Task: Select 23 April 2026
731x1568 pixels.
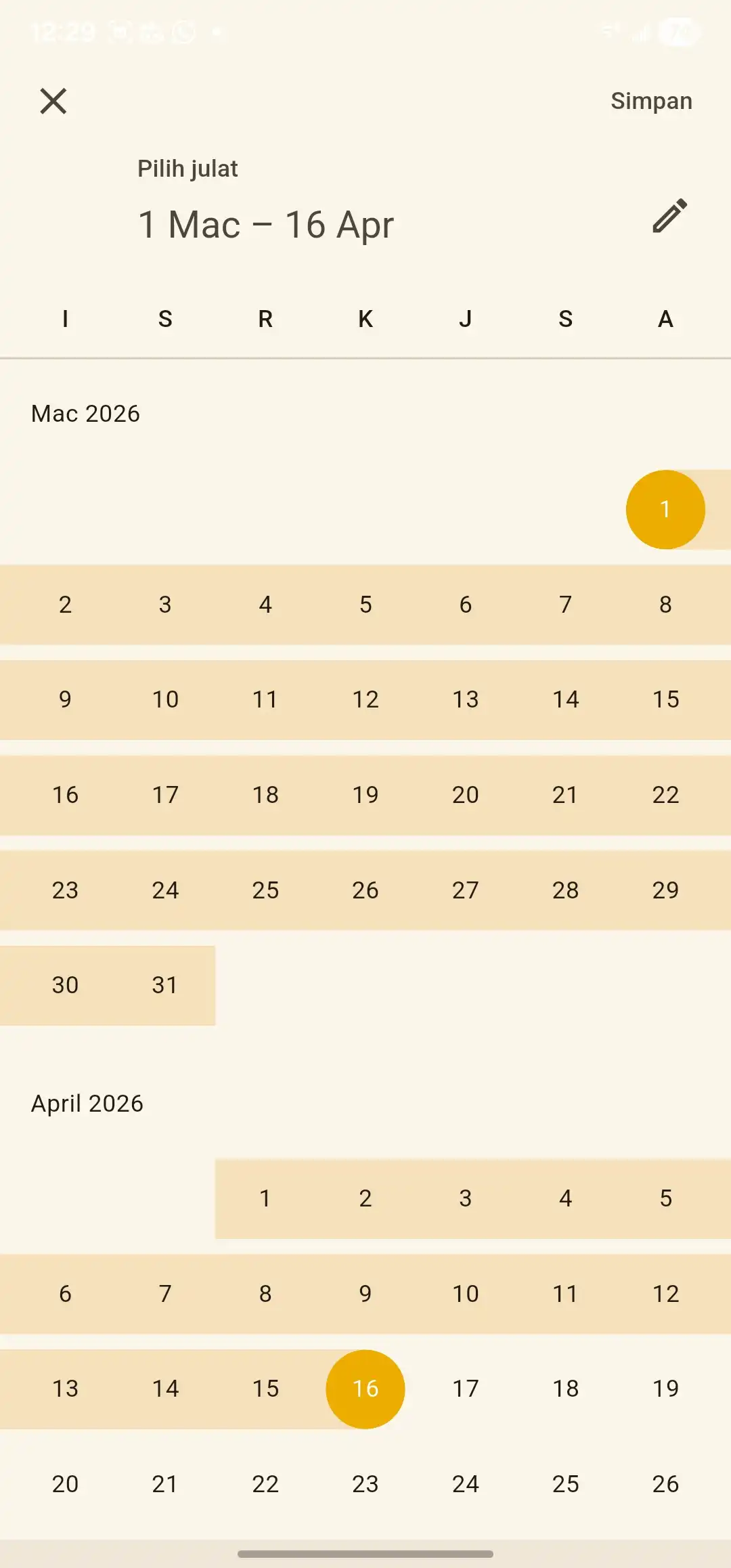Action: coord(365,1484)
